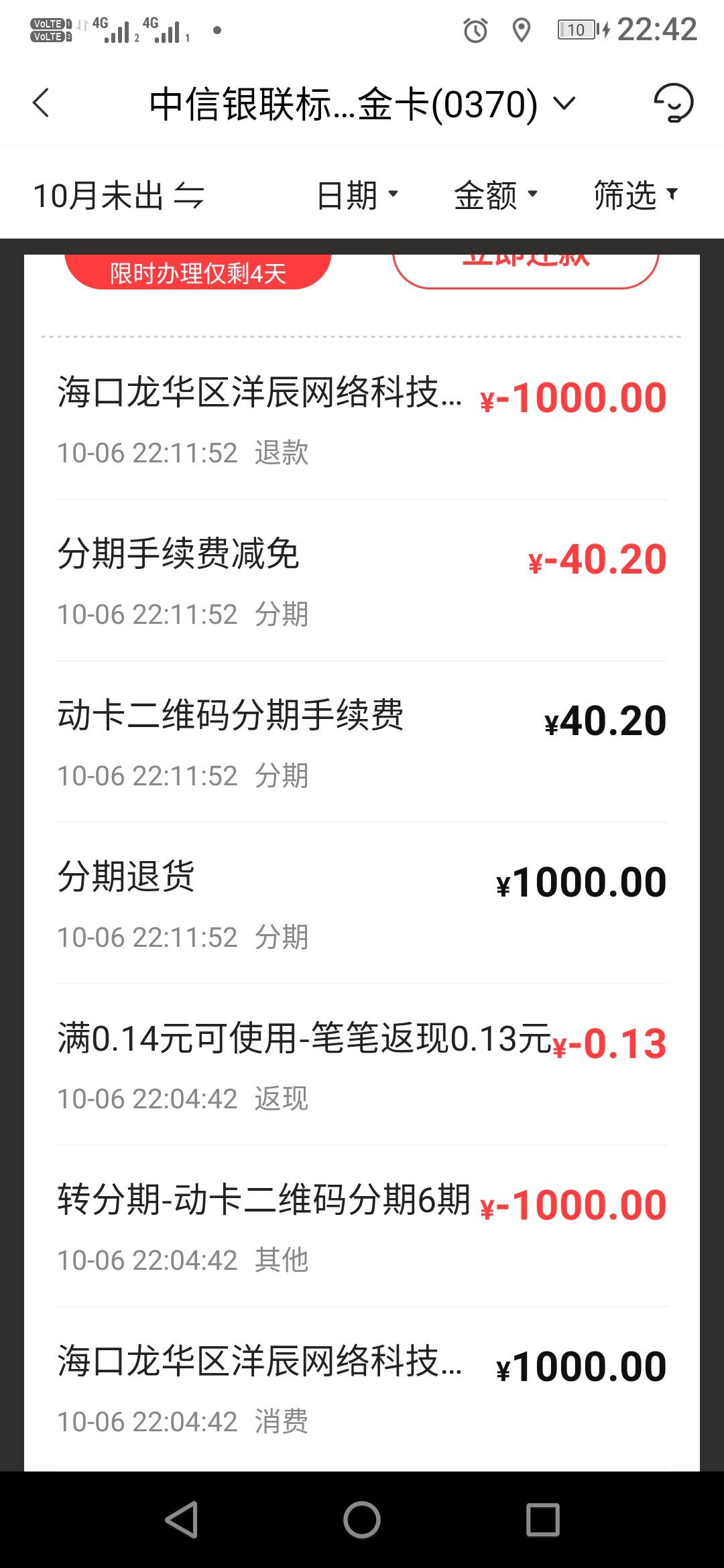724x1568 pixels.
Task: Switch the 10月未出 billing period
Action: click(x=119, y=196)
